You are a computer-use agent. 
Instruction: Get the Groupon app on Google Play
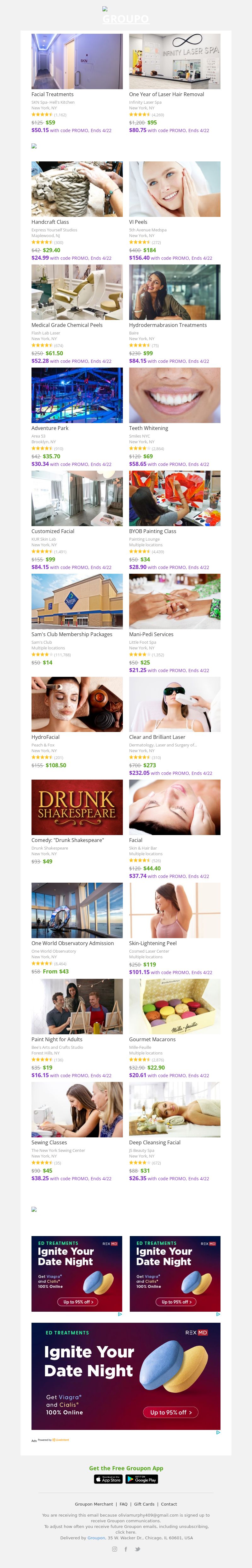142,1479
